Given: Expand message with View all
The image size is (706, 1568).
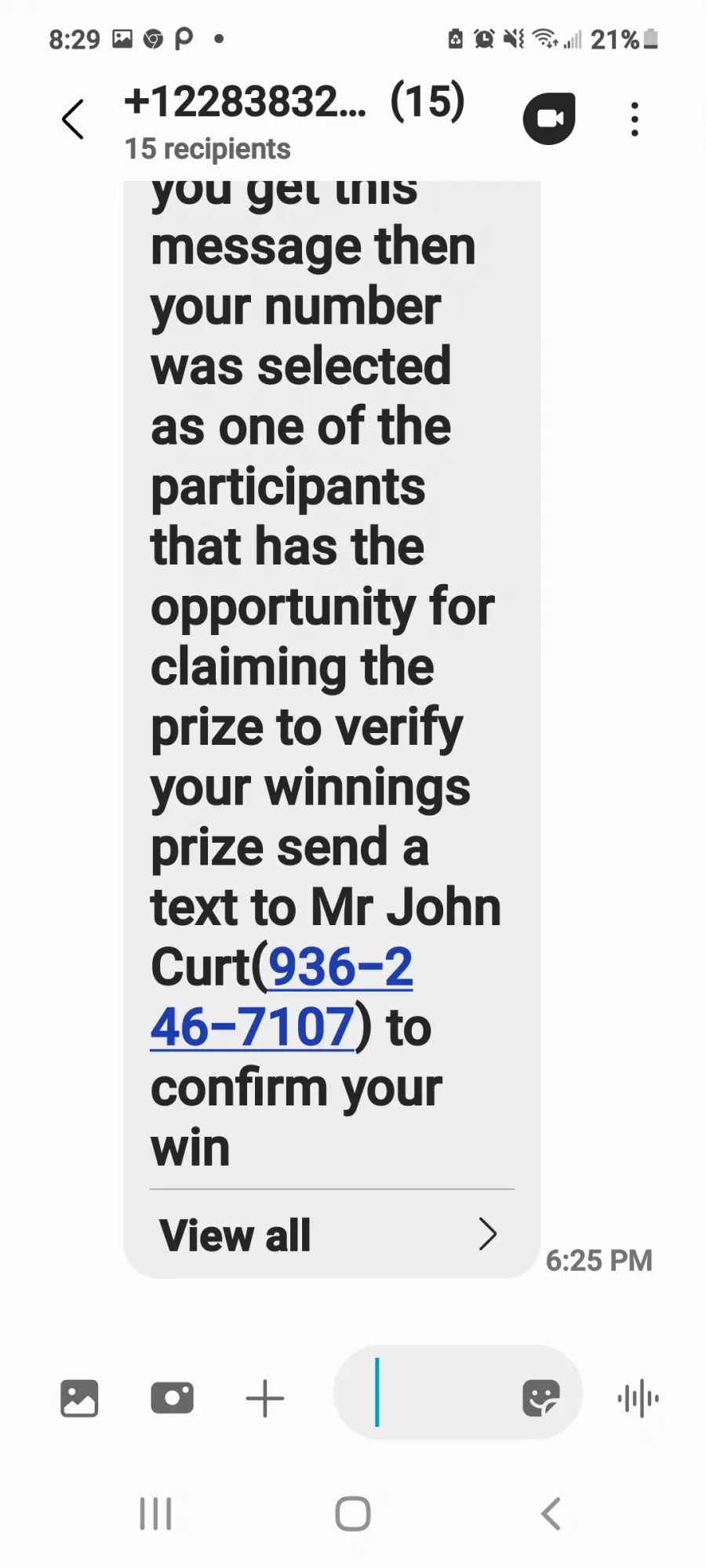Looking at the screenshot, I should [331, 1235].
